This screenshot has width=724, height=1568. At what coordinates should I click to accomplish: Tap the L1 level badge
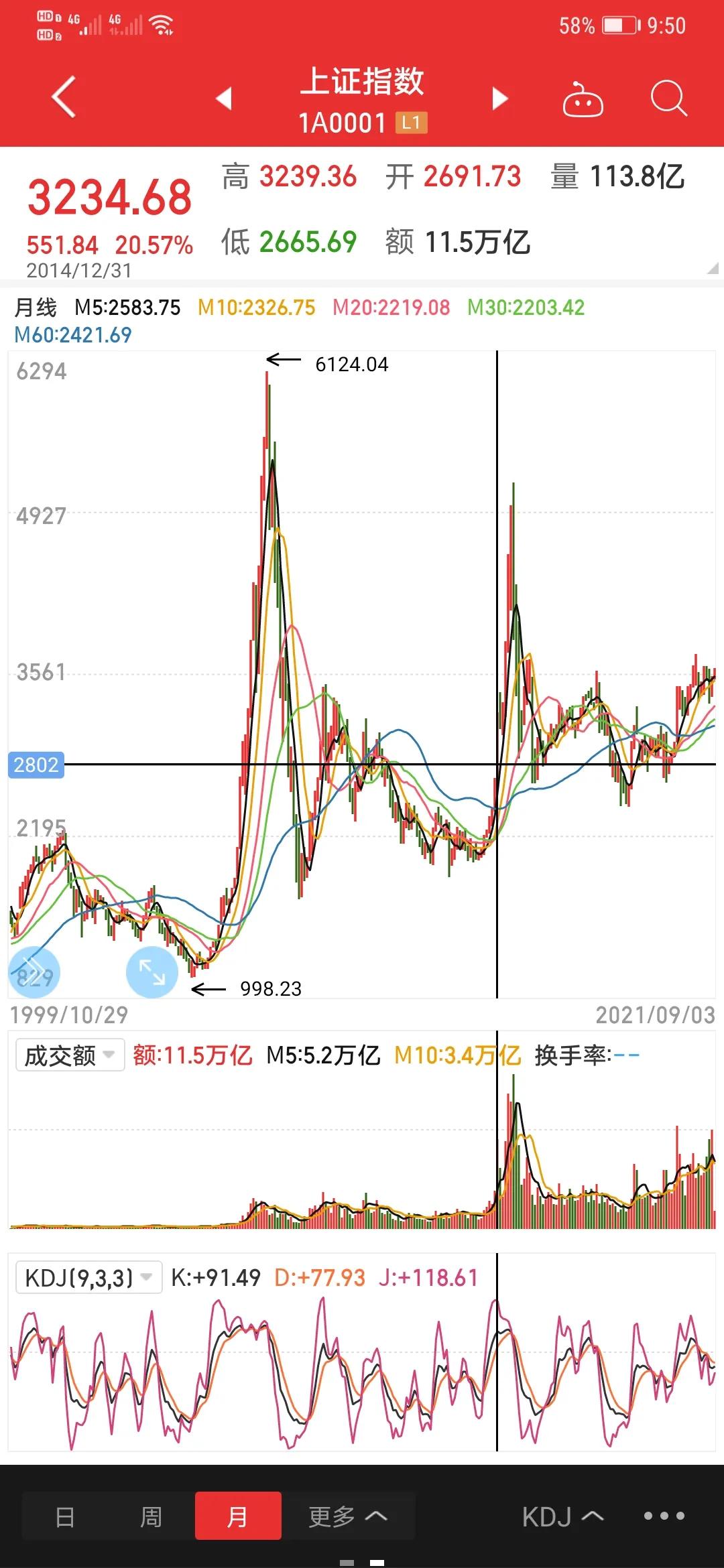click(x=412, y=123)
